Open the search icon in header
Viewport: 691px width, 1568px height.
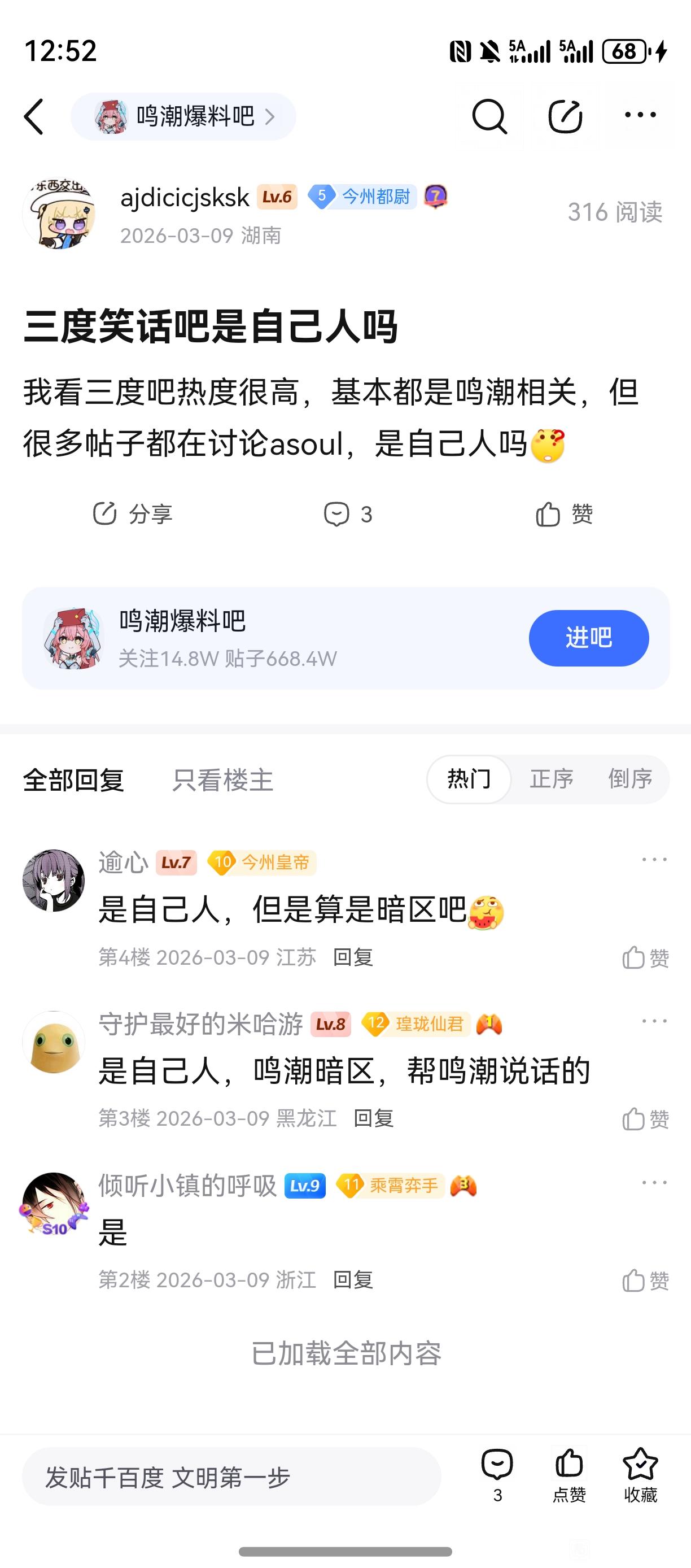[x=489, y=116]
